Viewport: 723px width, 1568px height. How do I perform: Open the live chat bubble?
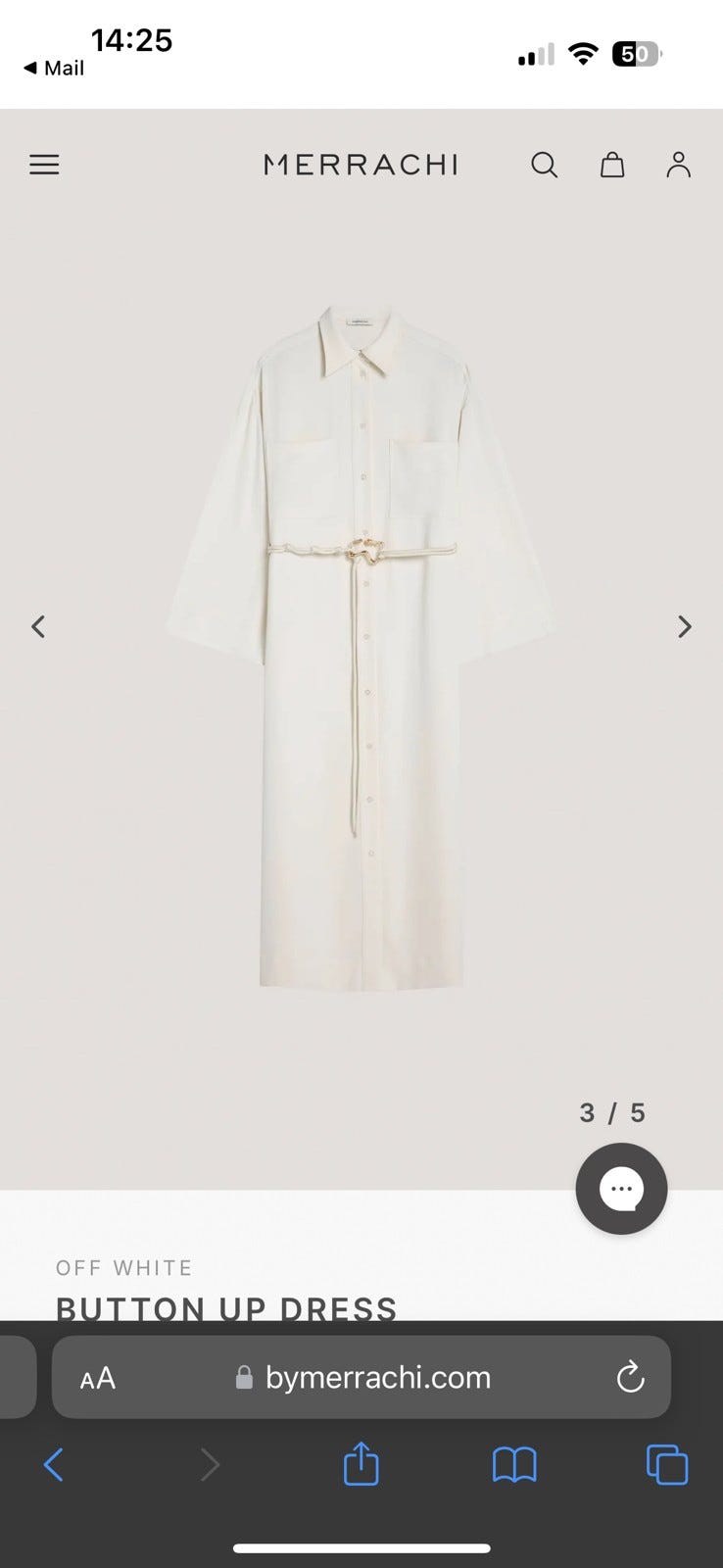[621, 1189]
